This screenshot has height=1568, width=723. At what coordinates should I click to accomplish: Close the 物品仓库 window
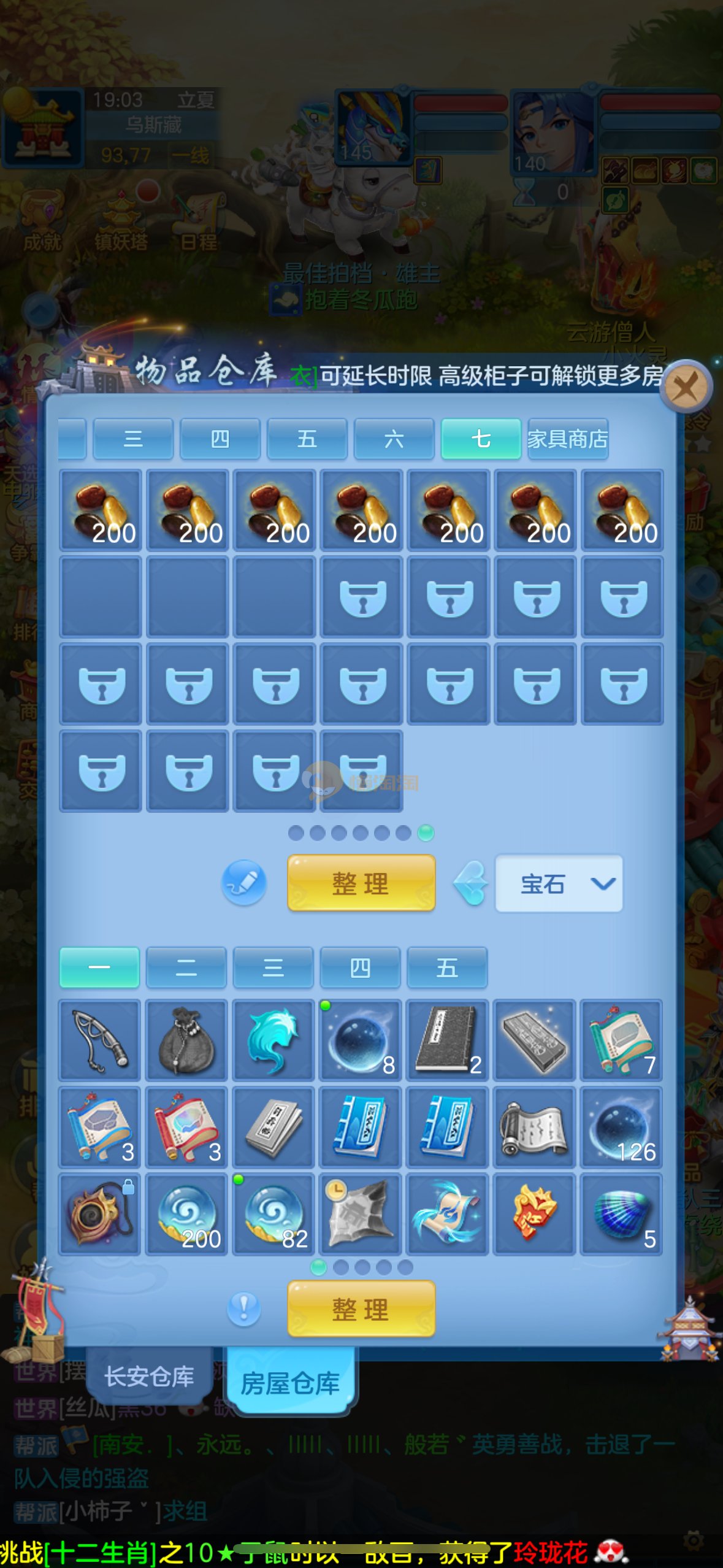tap(686, 387)
